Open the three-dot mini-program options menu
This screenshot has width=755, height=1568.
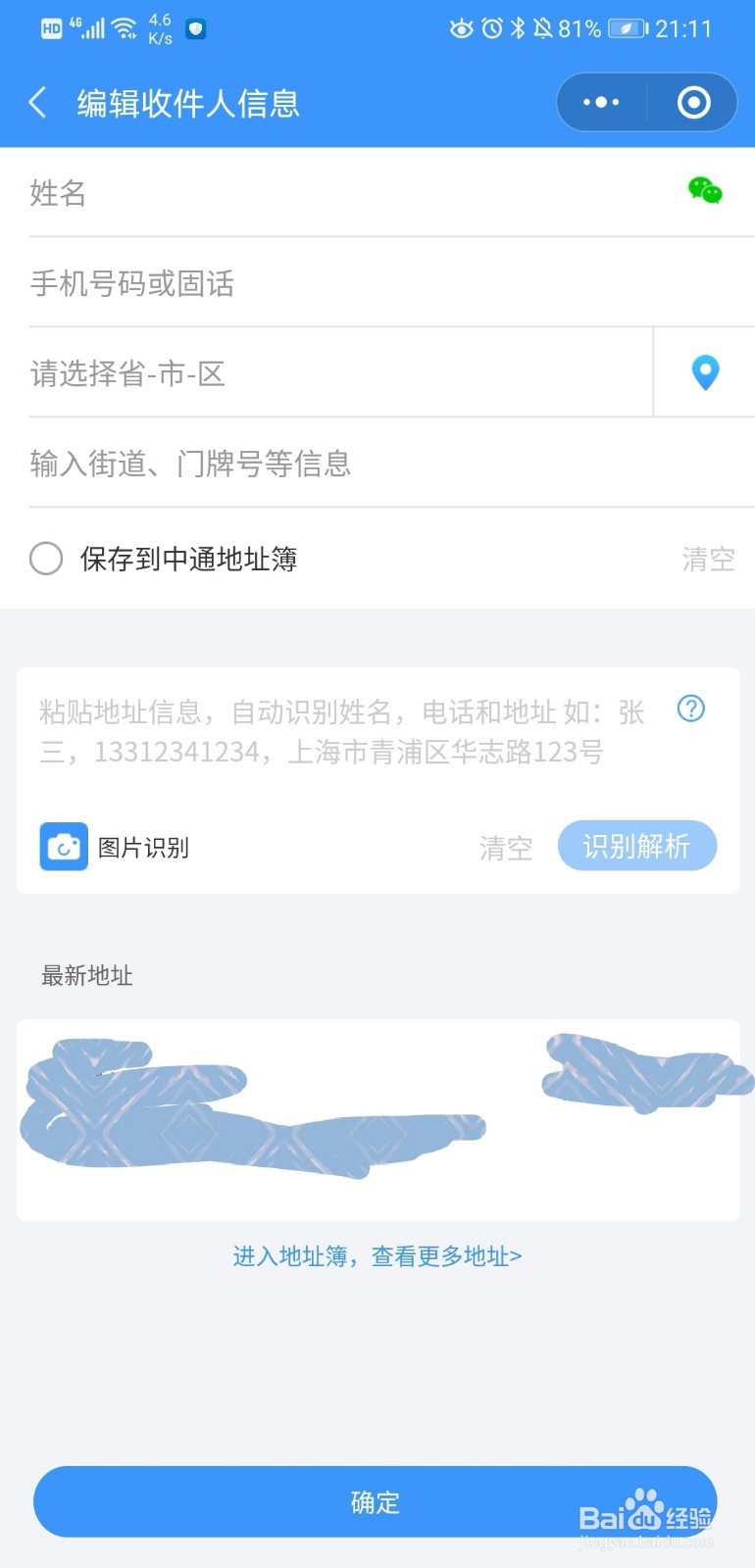[600, 102]
